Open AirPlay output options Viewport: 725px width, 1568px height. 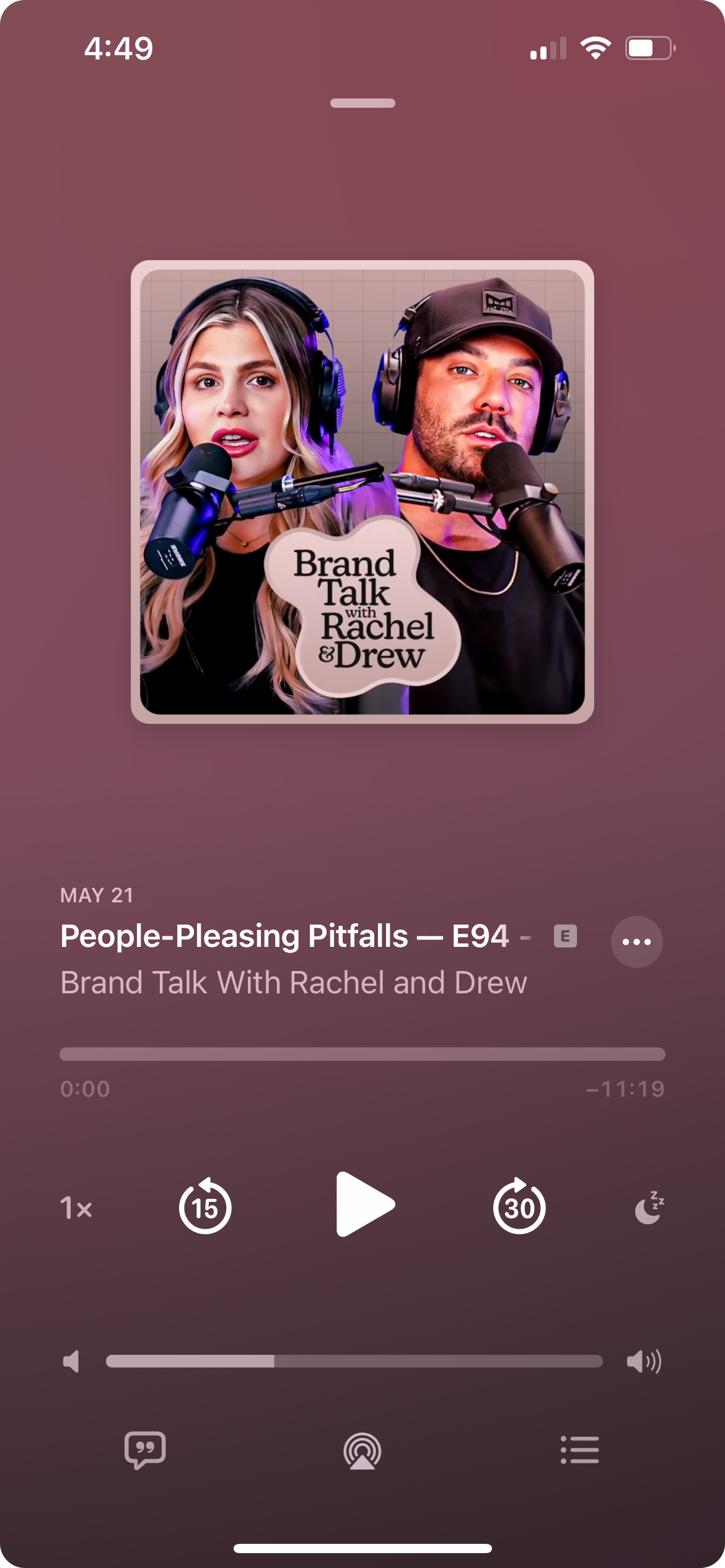coord(362,1451)
